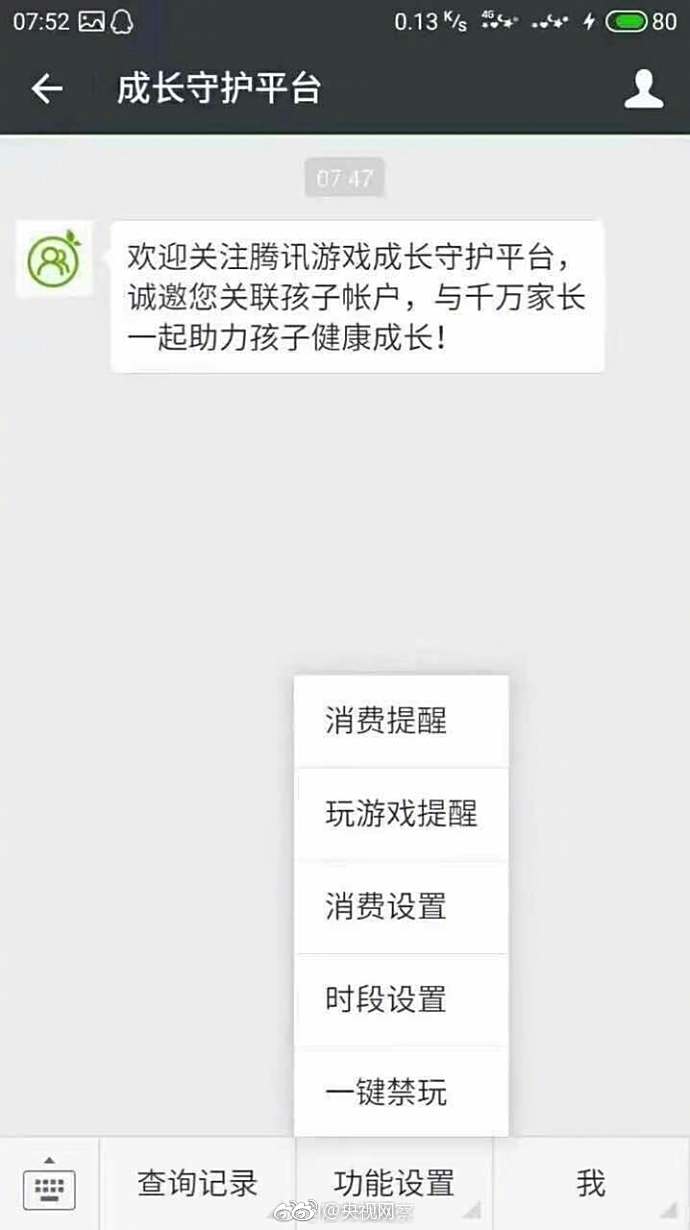The image size is (690, 1230).
Task: Tap the 我 menu button
Action: click(x=590, y=1184)
